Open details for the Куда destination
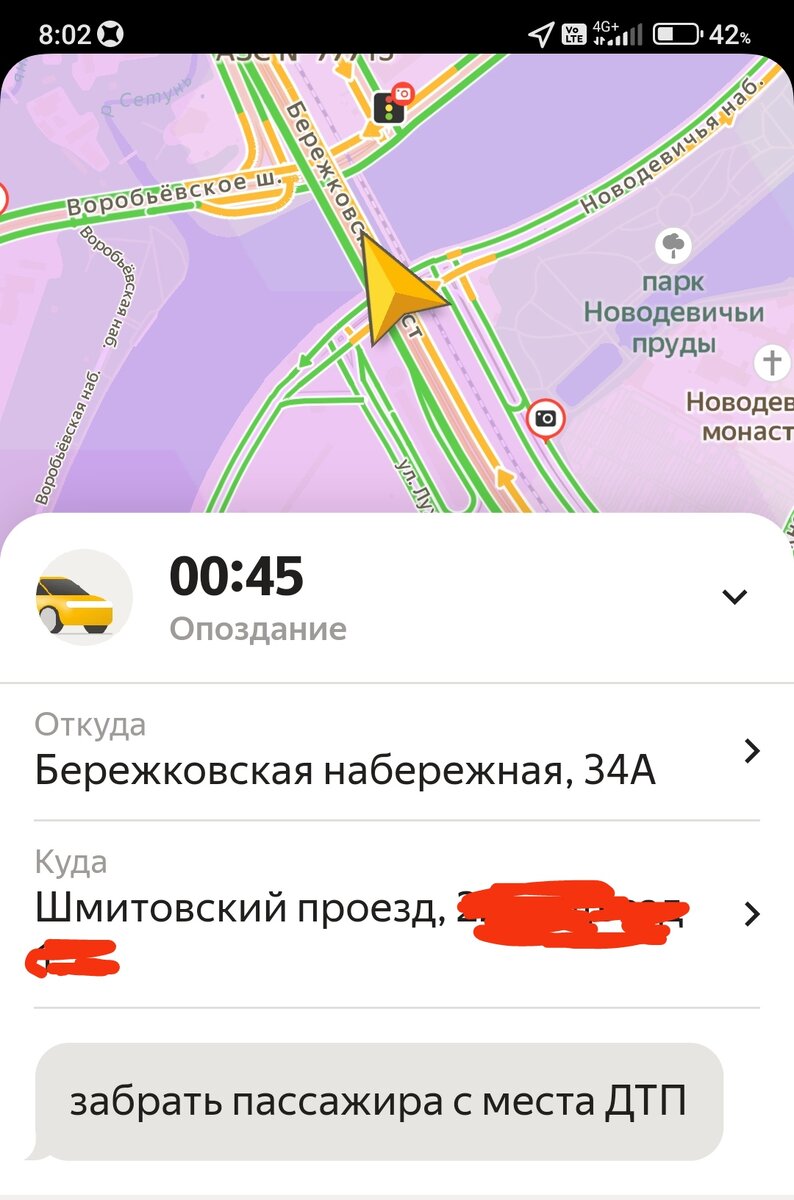 click(x=753, y=913)
